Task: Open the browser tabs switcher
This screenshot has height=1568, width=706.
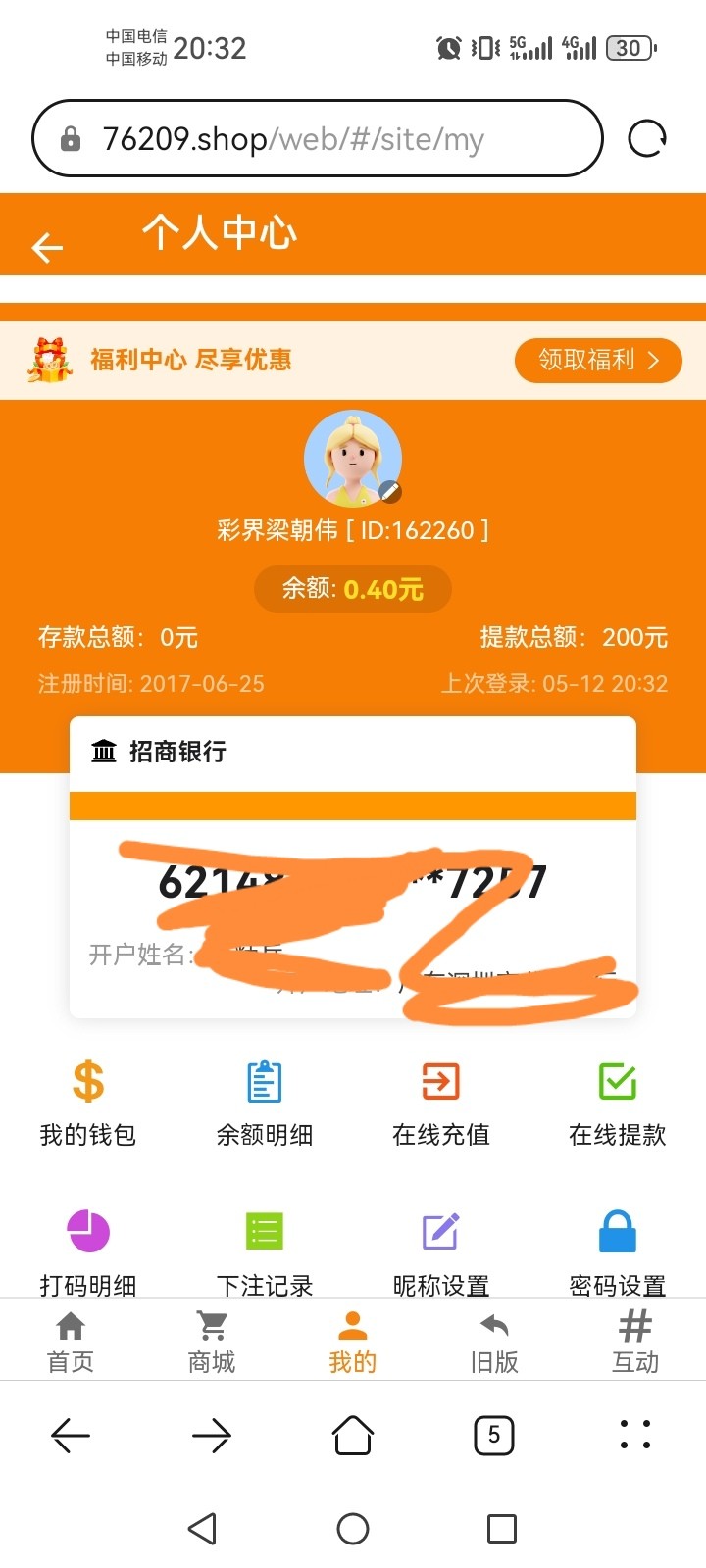Action: tap(494, 1436)
